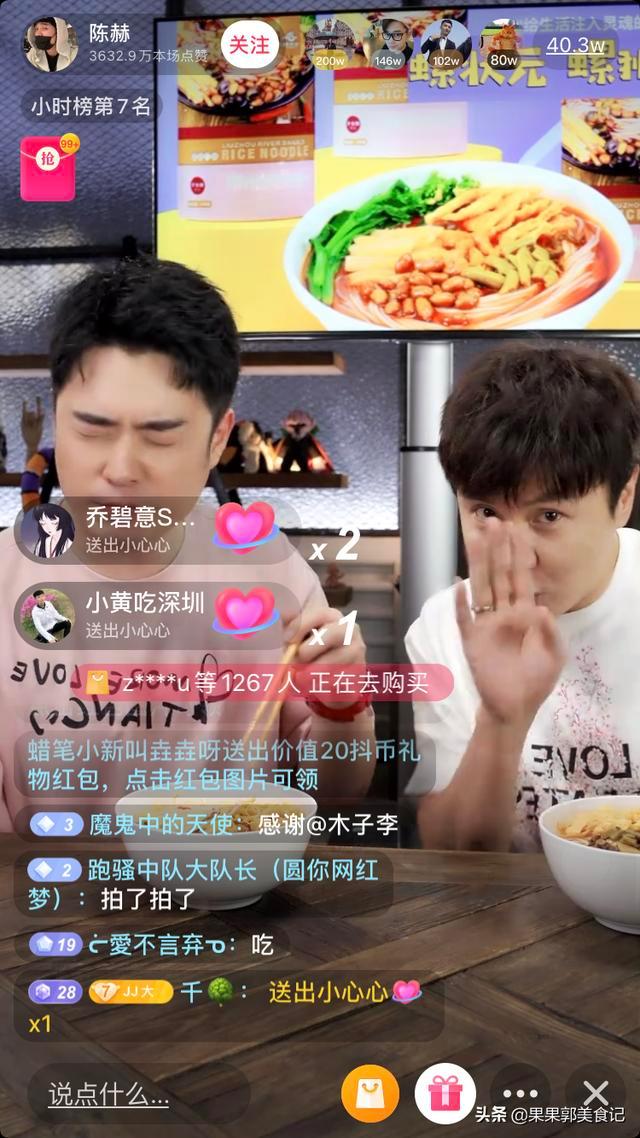Close the livestream with the X
This screenshot has width=640, height=1138.
[x=596, y=1093]
